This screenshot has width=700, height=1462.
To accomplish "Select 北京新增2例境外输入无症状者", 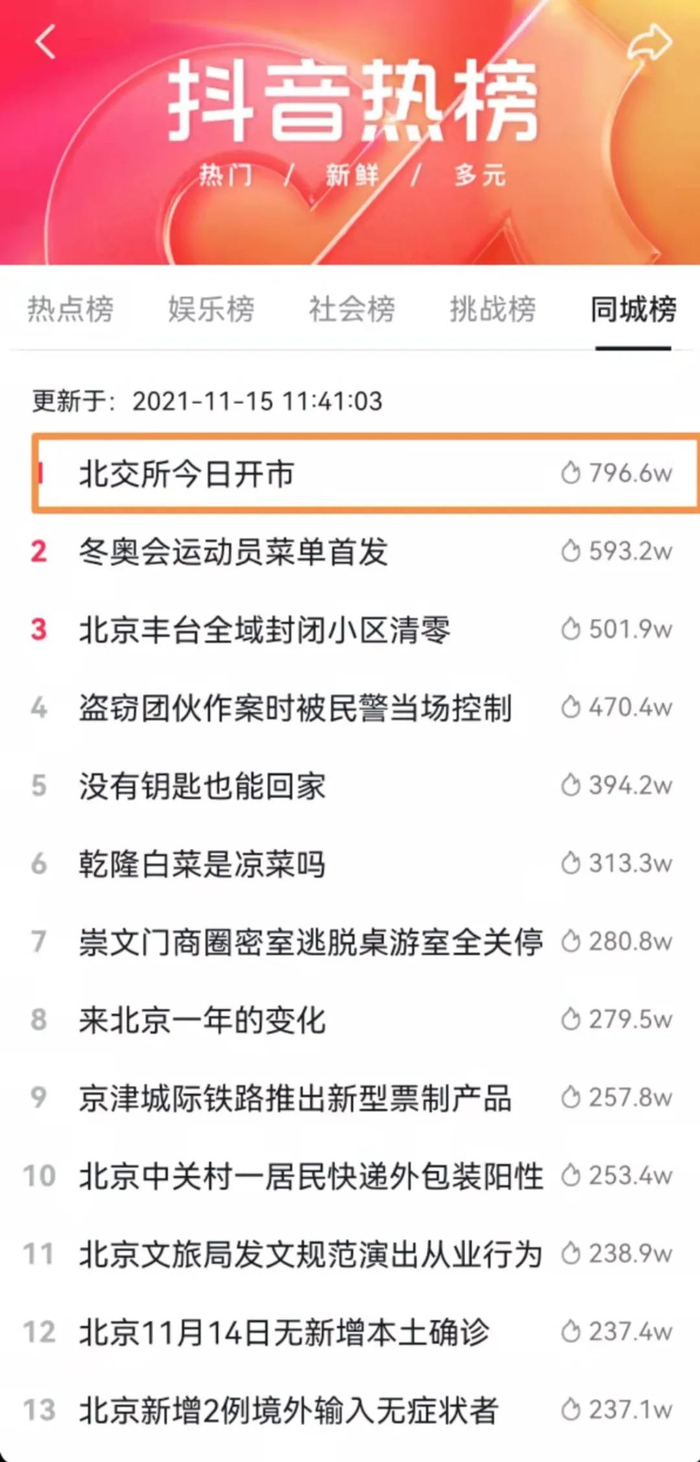I will click(x=288, y=1411).
